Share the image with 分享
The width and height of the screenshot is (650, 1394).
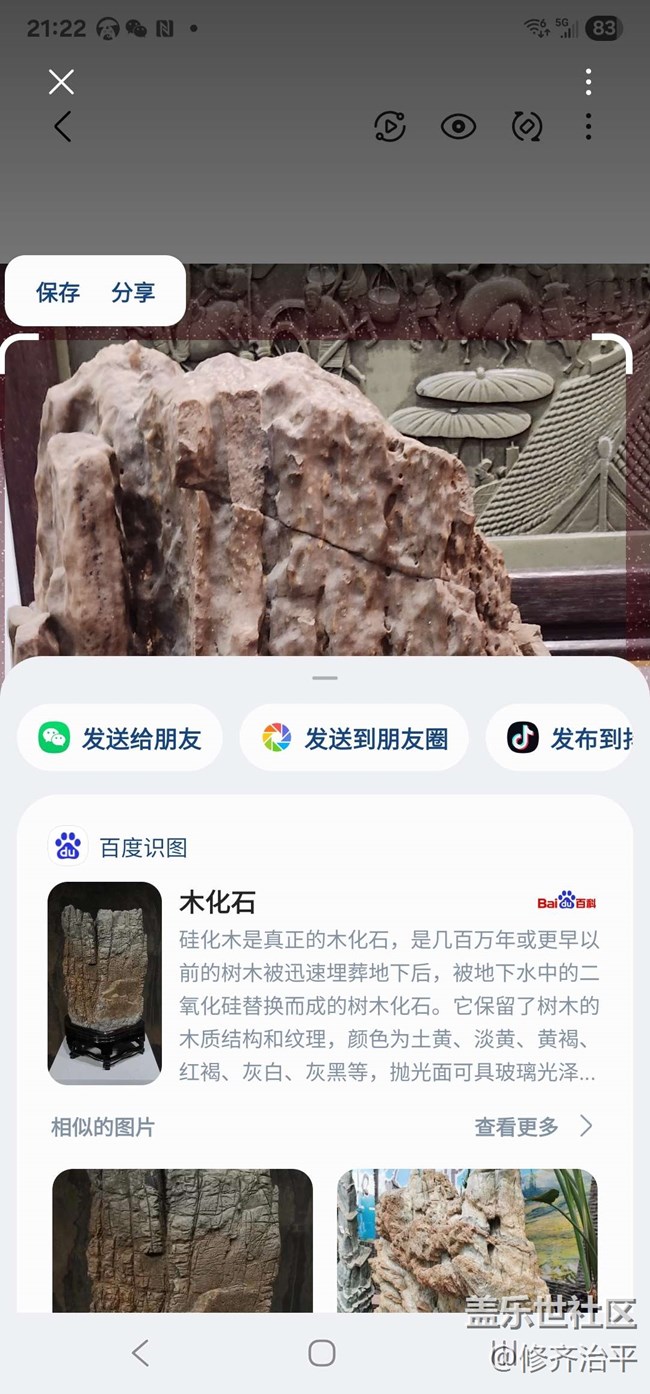coord(133,292)
